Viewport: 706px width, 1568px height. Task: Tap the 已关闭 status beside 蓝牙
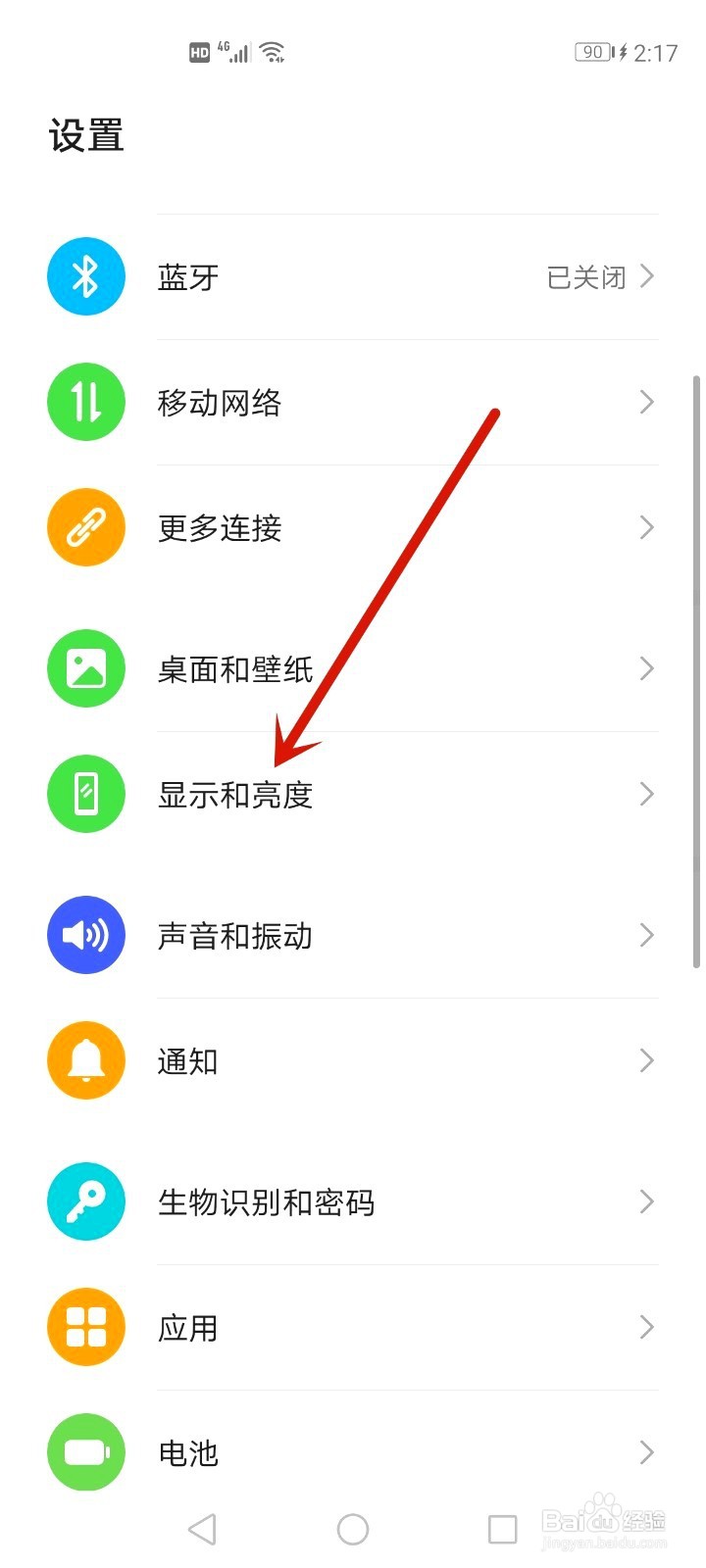pyautogui.click(x=585, y=275)
